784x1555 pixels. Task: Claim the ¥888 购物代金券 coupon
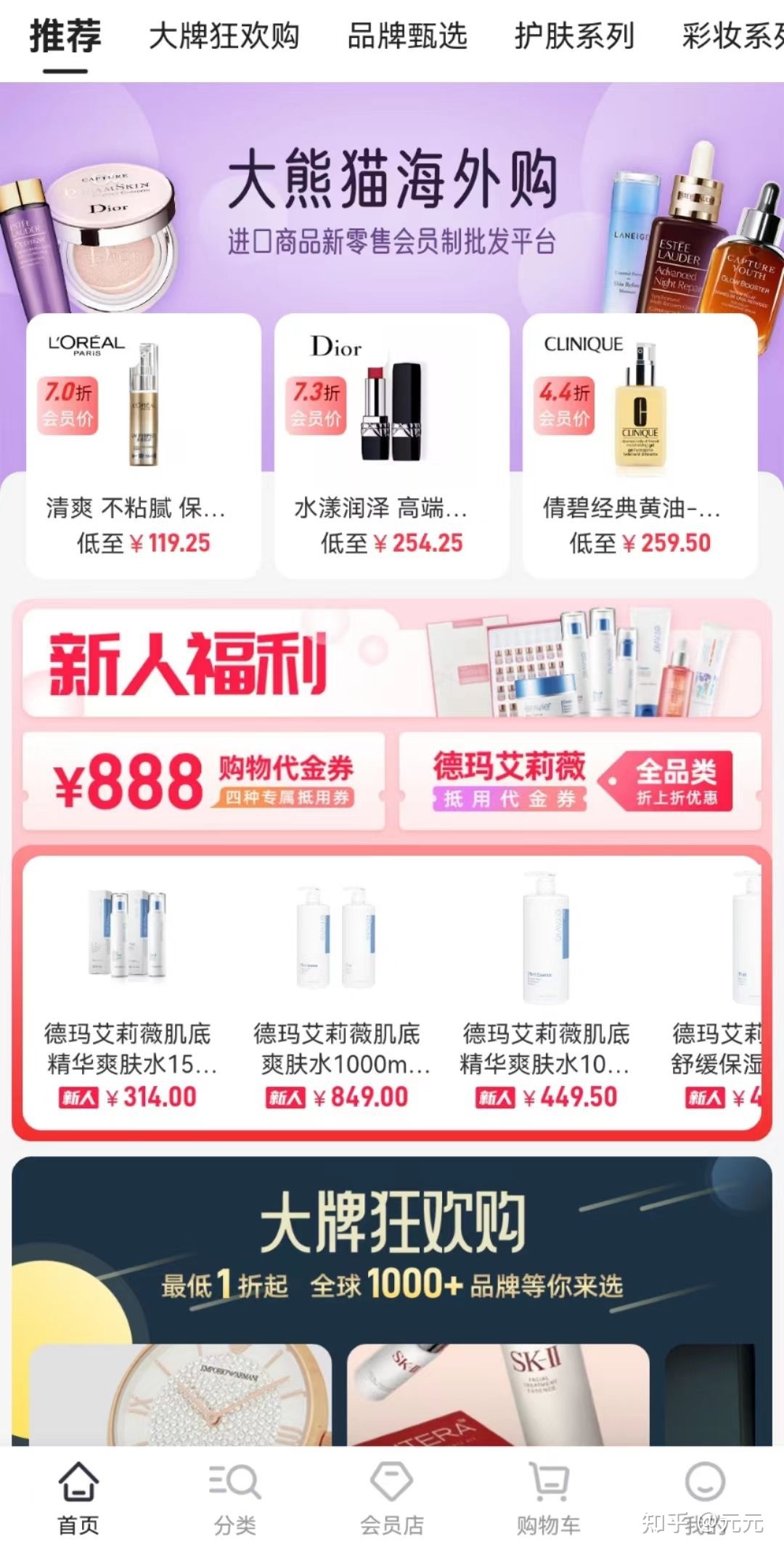(204, 781)
